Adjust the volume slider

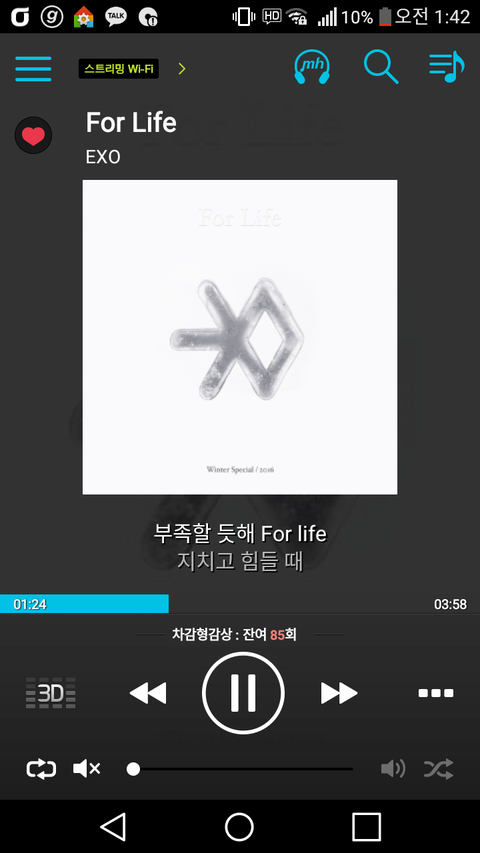tap(240, 769)
